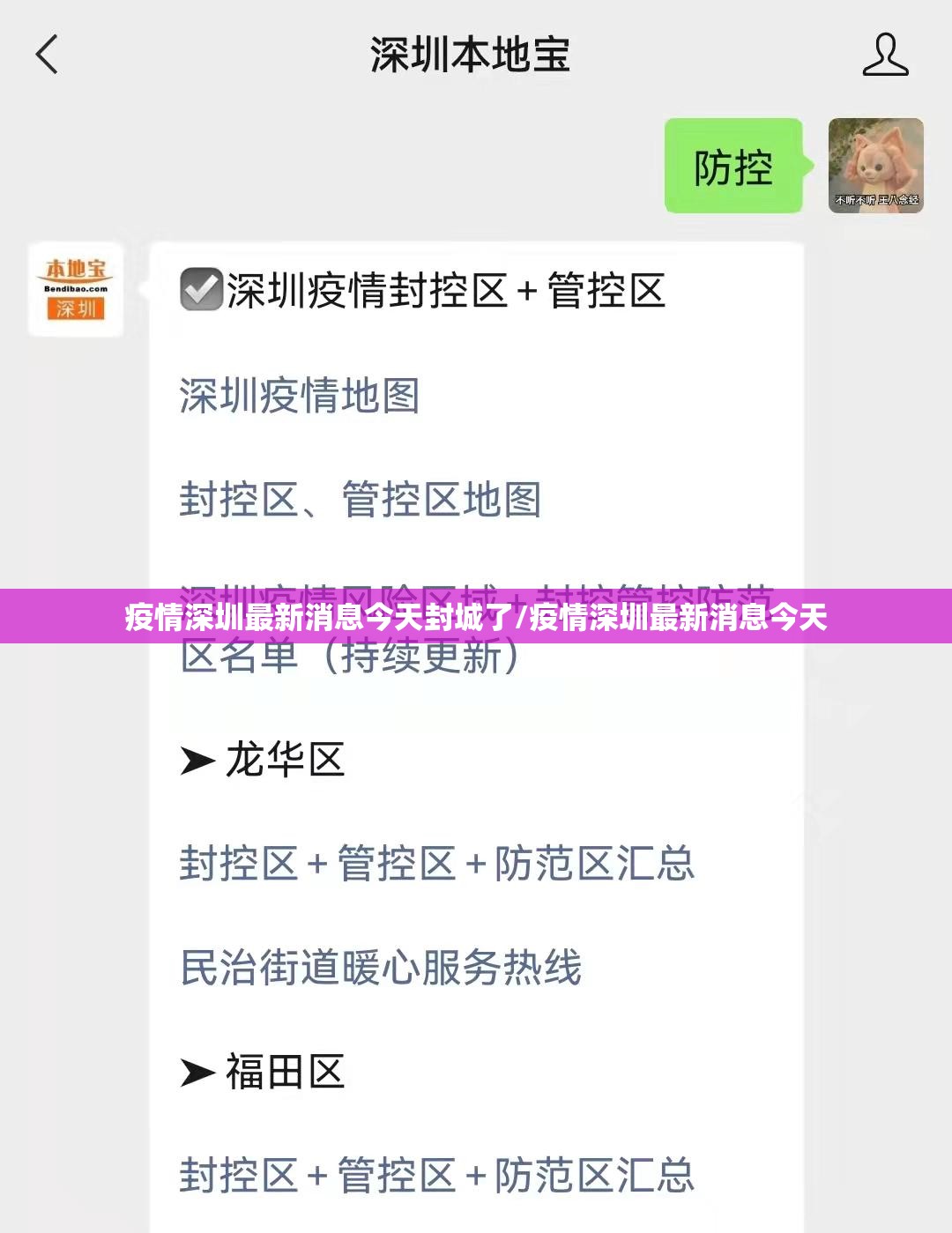This screenshot has width=952, height=1233.
Task: Tap my avatar beside the 防控 message
Action: [875, 166]
